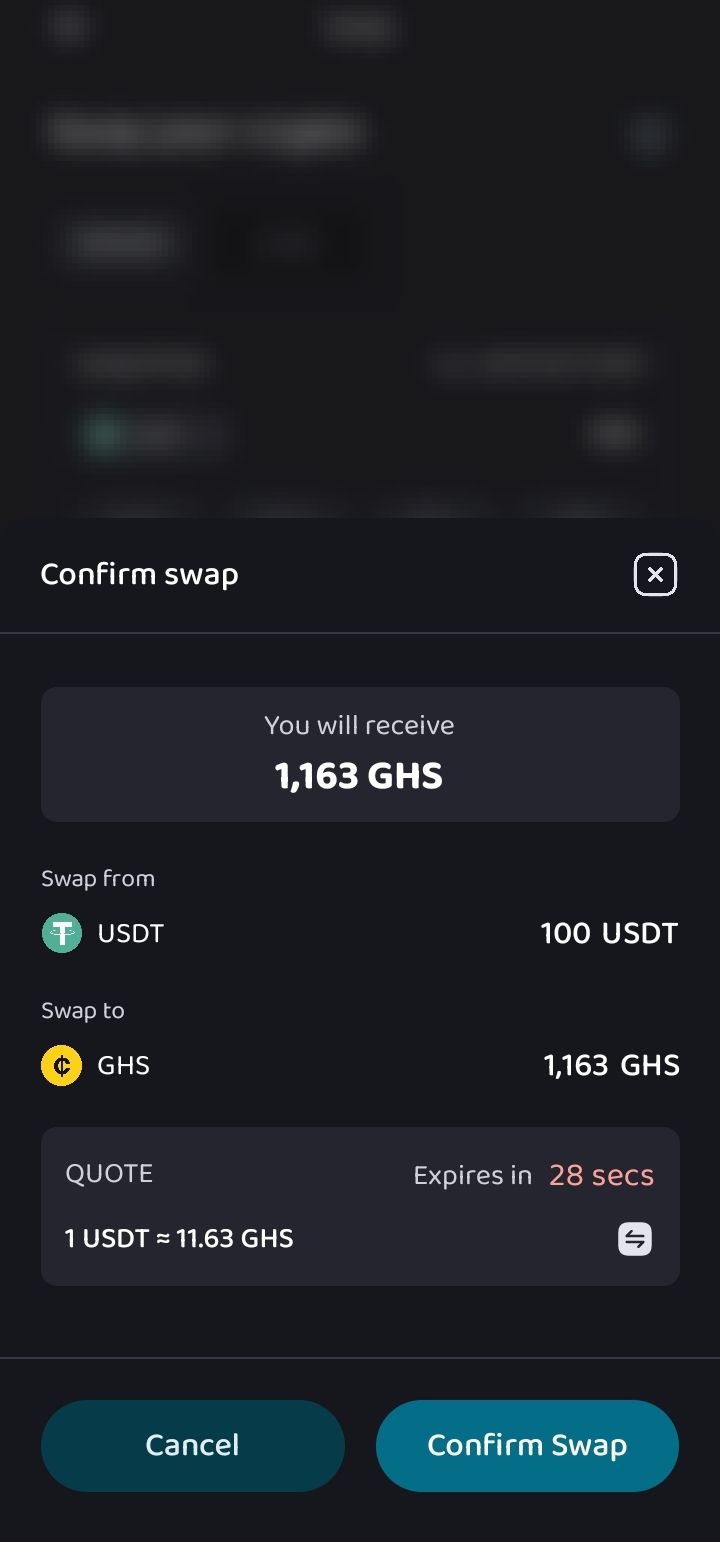The image size is (720, 1542).
Task: Click the You will receive summary card
Action: (x=360, y=754)
